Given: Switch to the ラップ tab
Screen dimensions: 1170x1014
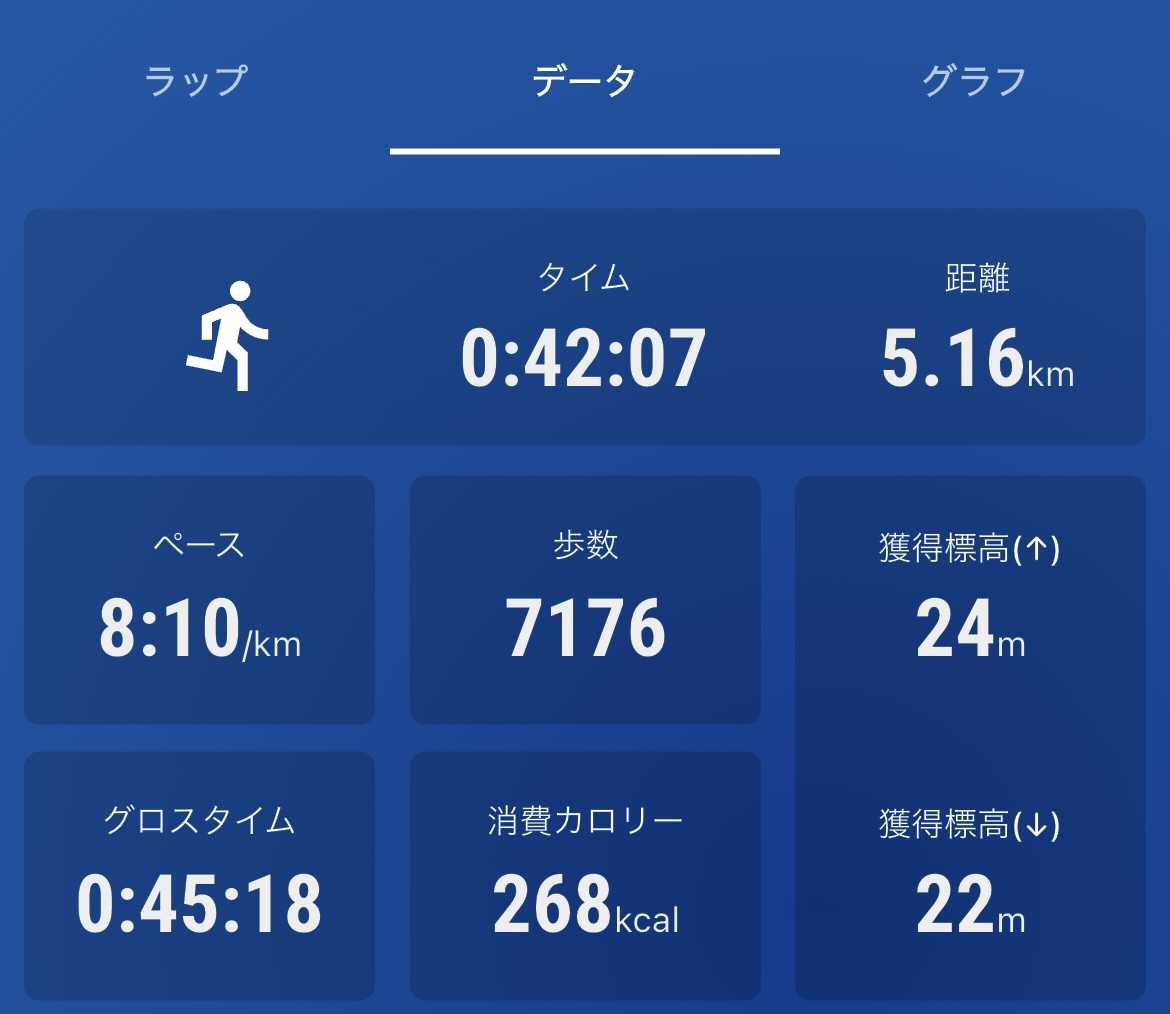Looking at the screenshot, I should click(196, 81).
